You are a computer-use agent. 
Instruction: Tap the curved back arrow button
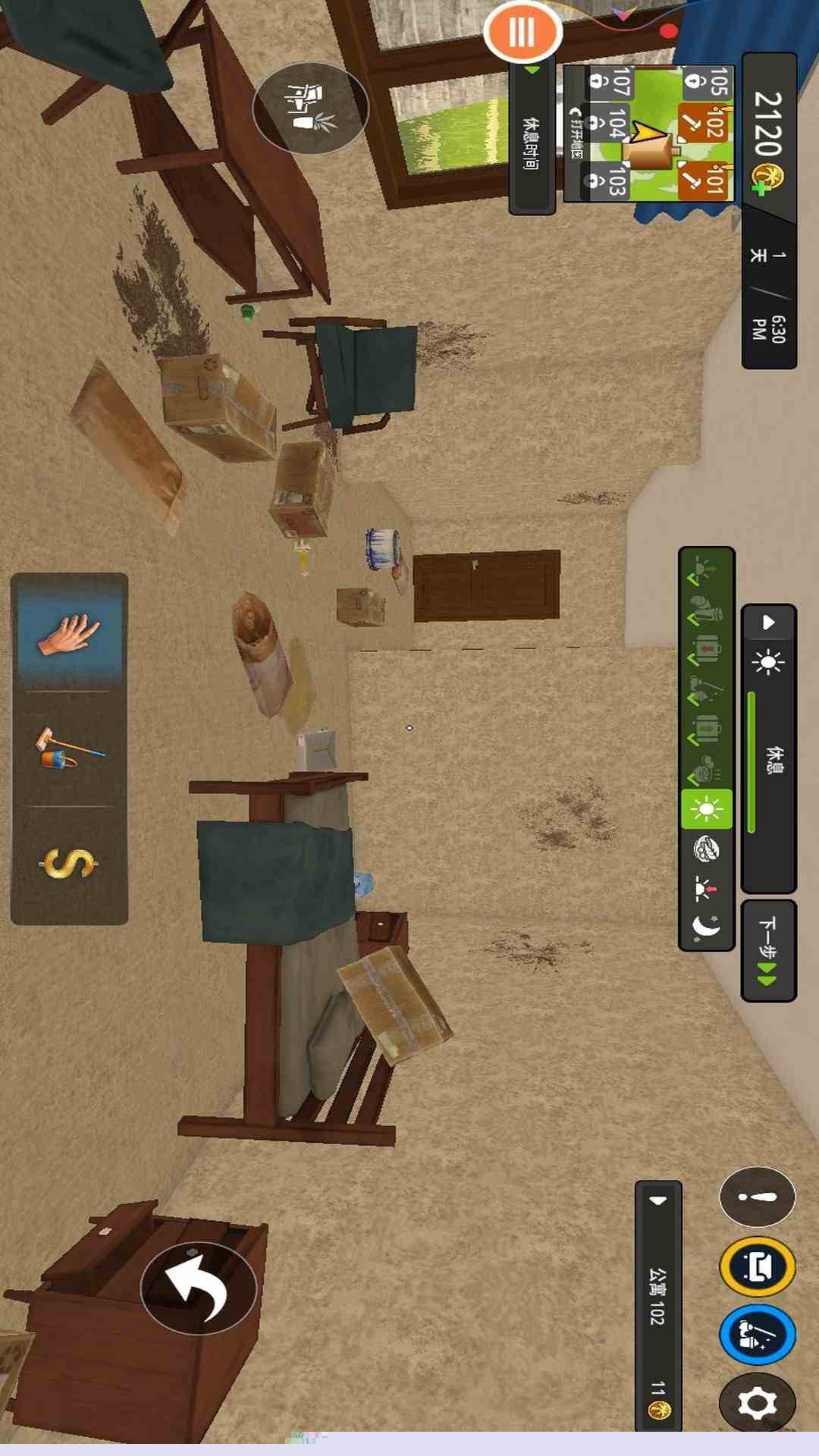coord(199,1288)
